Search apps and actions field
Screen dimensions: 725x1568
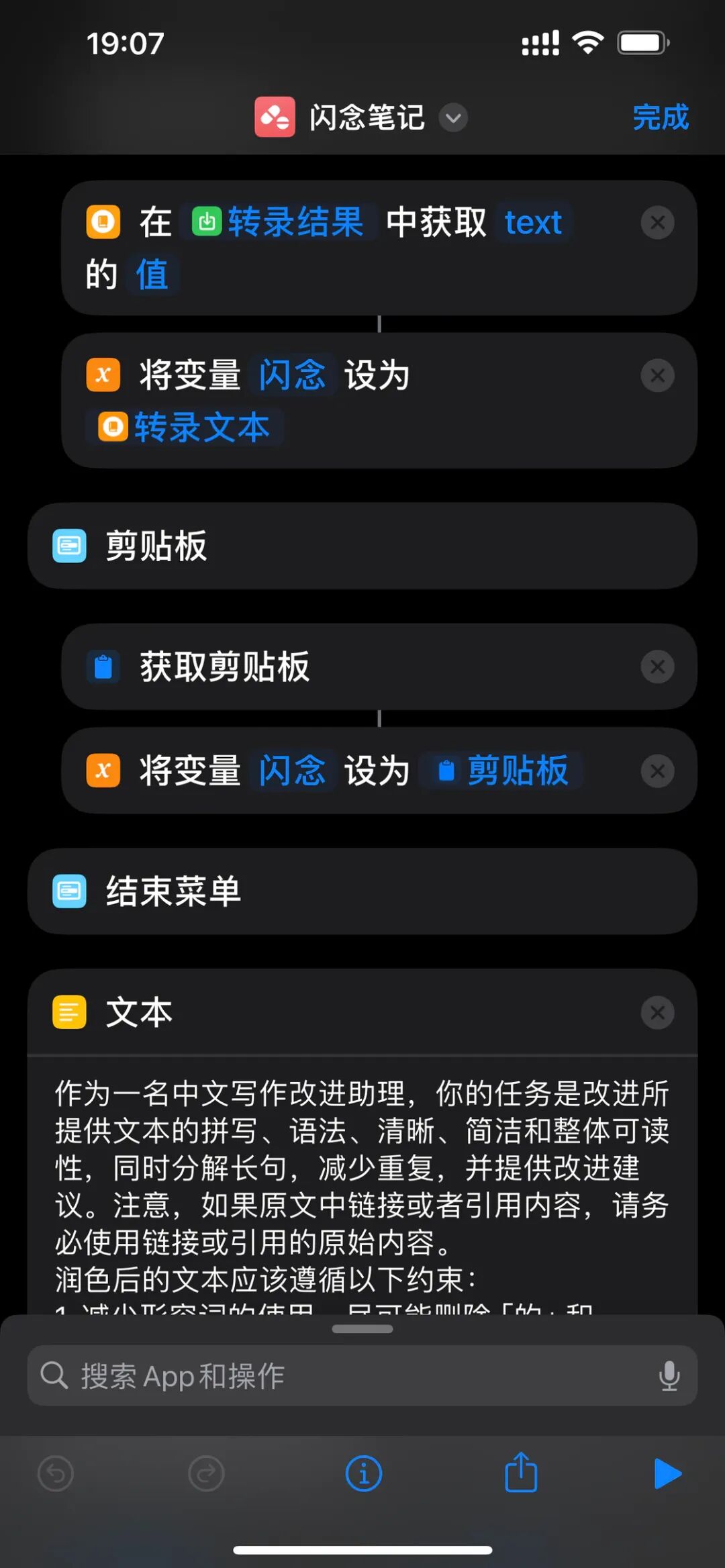click(x=362, y=1375)
